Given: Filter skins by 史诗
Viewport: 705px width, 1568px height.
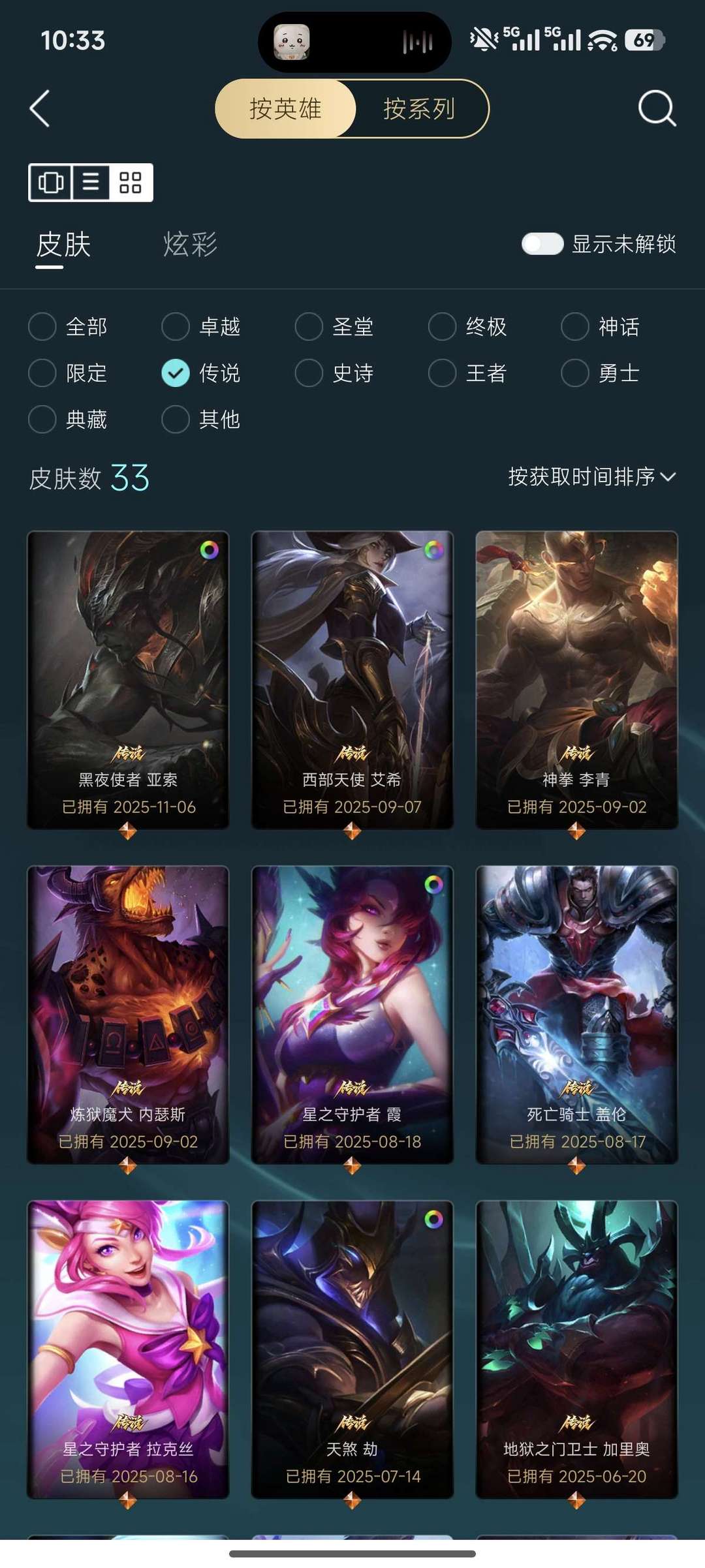Looking at the screenshot, I should [334, 373].
